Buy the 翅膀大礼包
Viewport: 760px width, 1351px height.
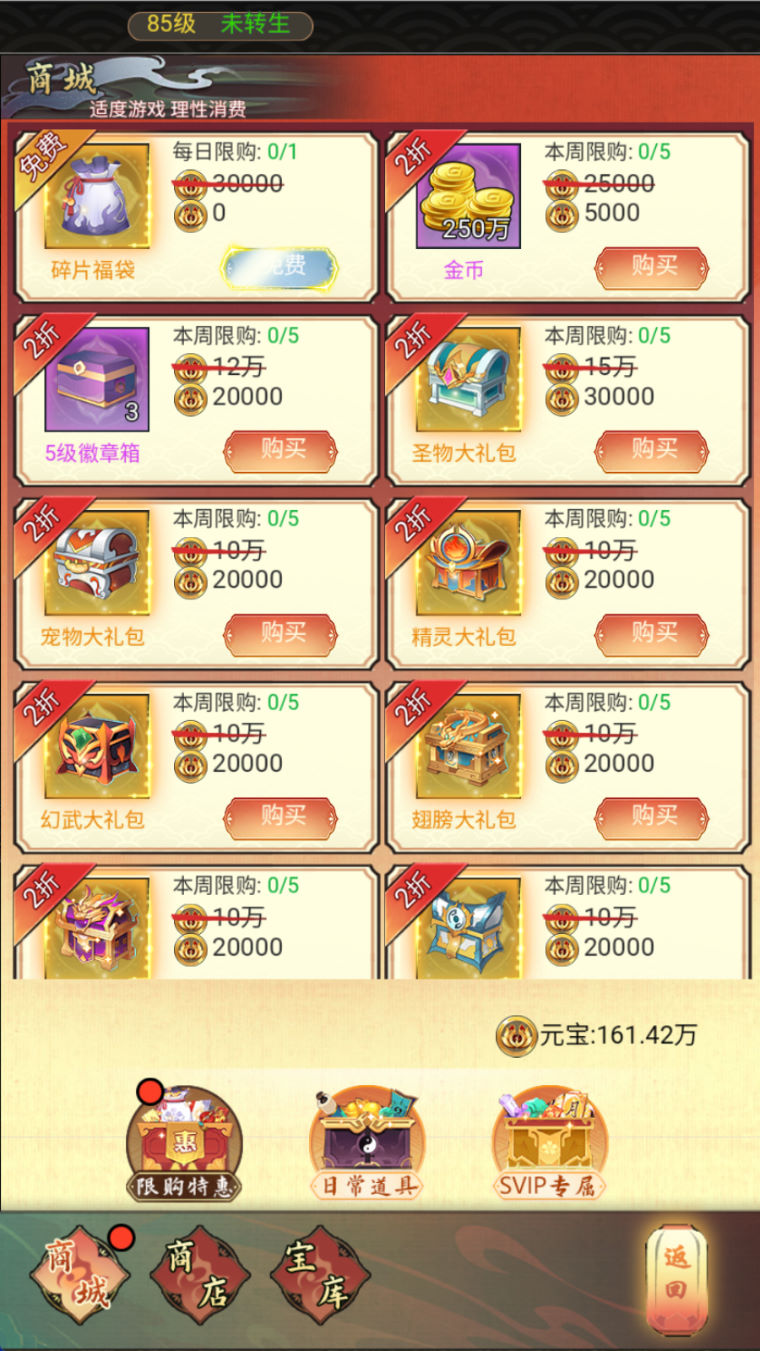coord(652,818)
